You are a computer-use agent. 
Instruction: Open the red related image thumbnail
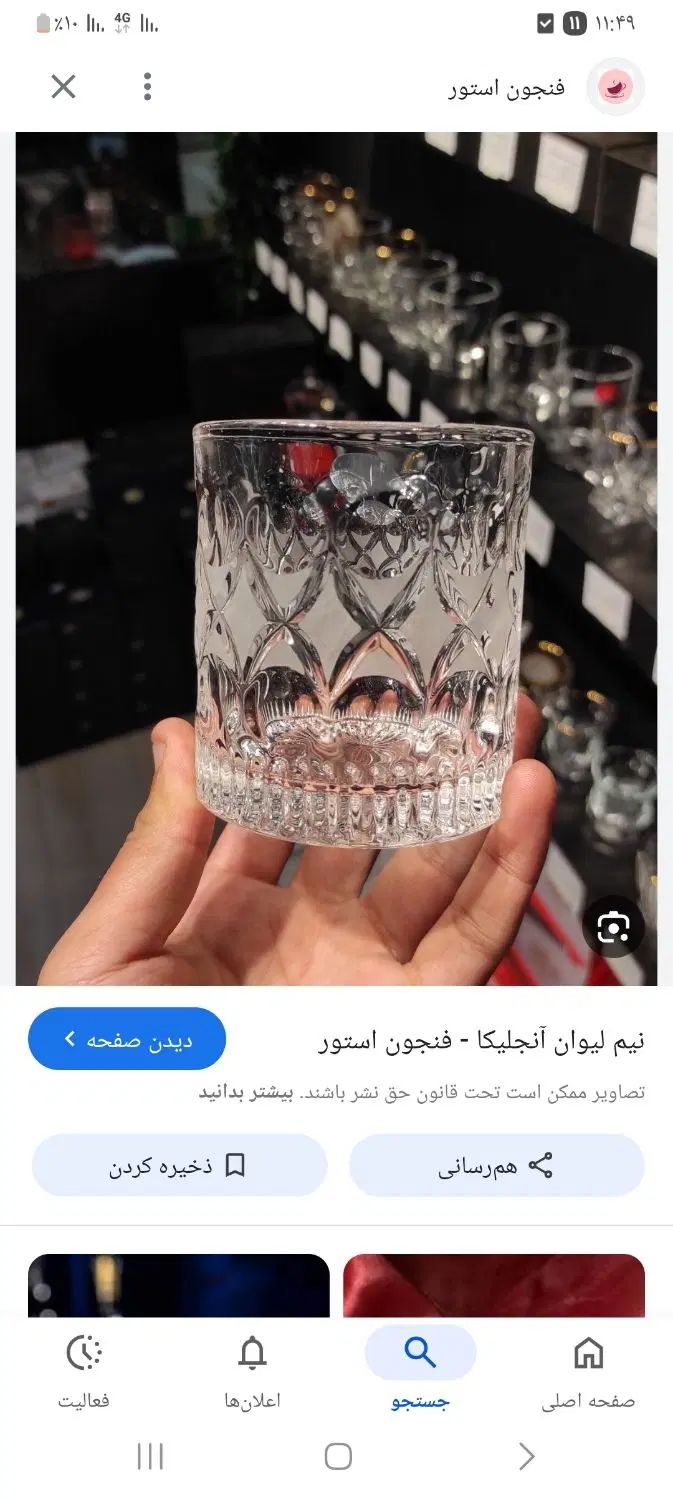click(x=493, y=1284)
